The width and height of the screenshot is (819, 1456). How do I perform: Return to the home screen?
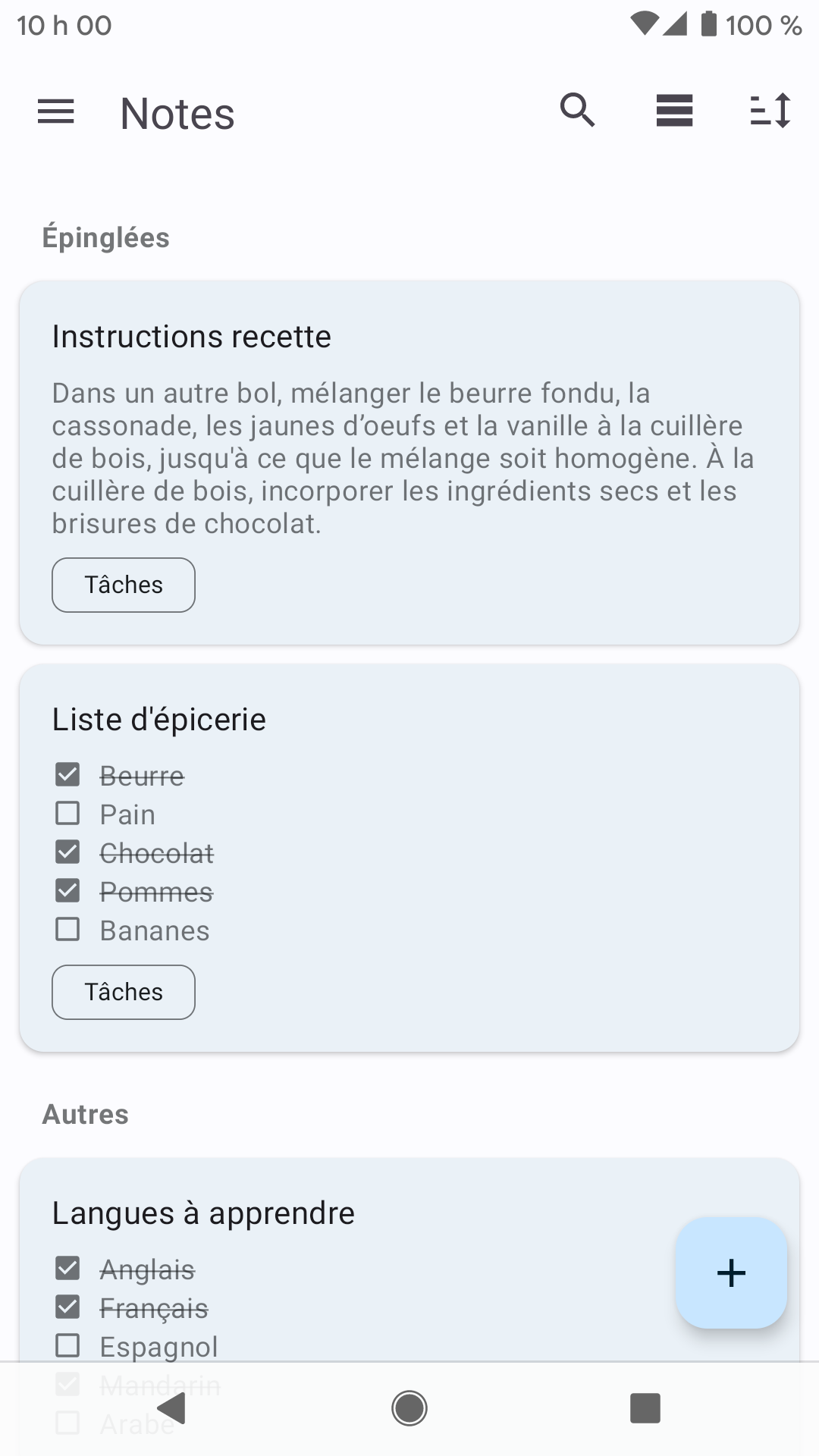[409, 1408]
